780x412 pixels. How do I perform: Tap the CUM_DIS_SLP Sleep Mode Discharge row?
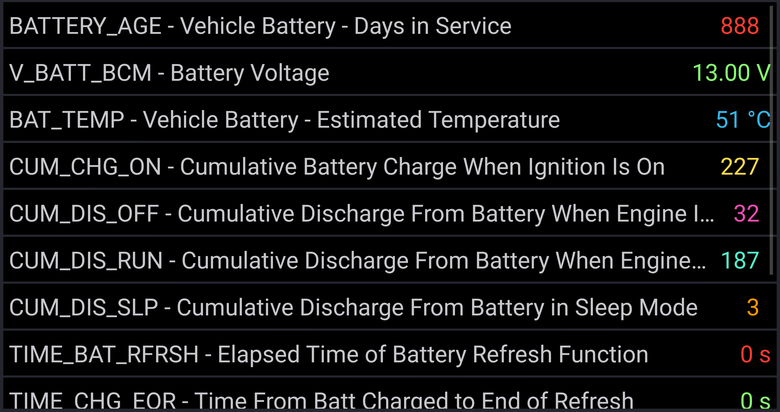pos(390,308)
